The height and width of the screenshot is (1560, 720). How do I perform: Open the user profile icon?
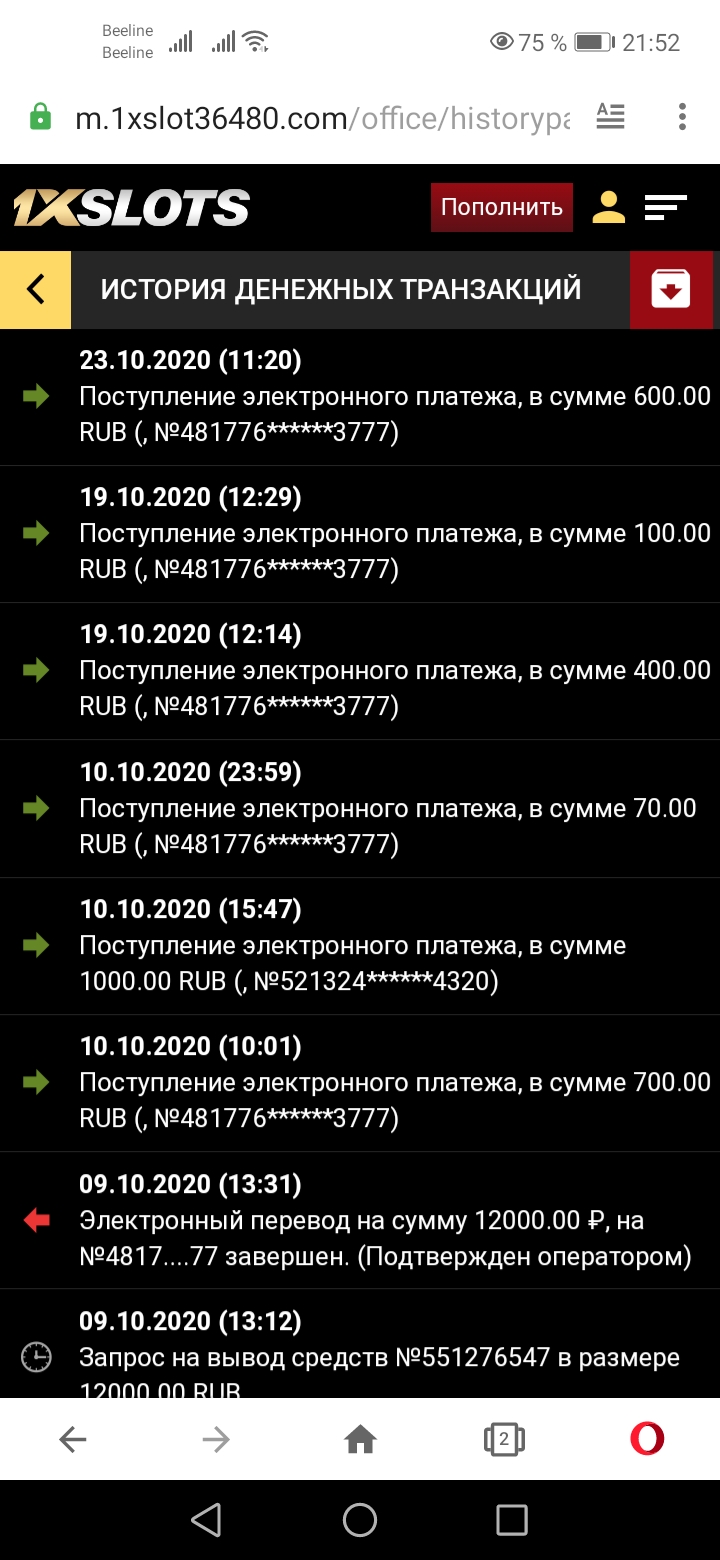click(x=608, y=207)
